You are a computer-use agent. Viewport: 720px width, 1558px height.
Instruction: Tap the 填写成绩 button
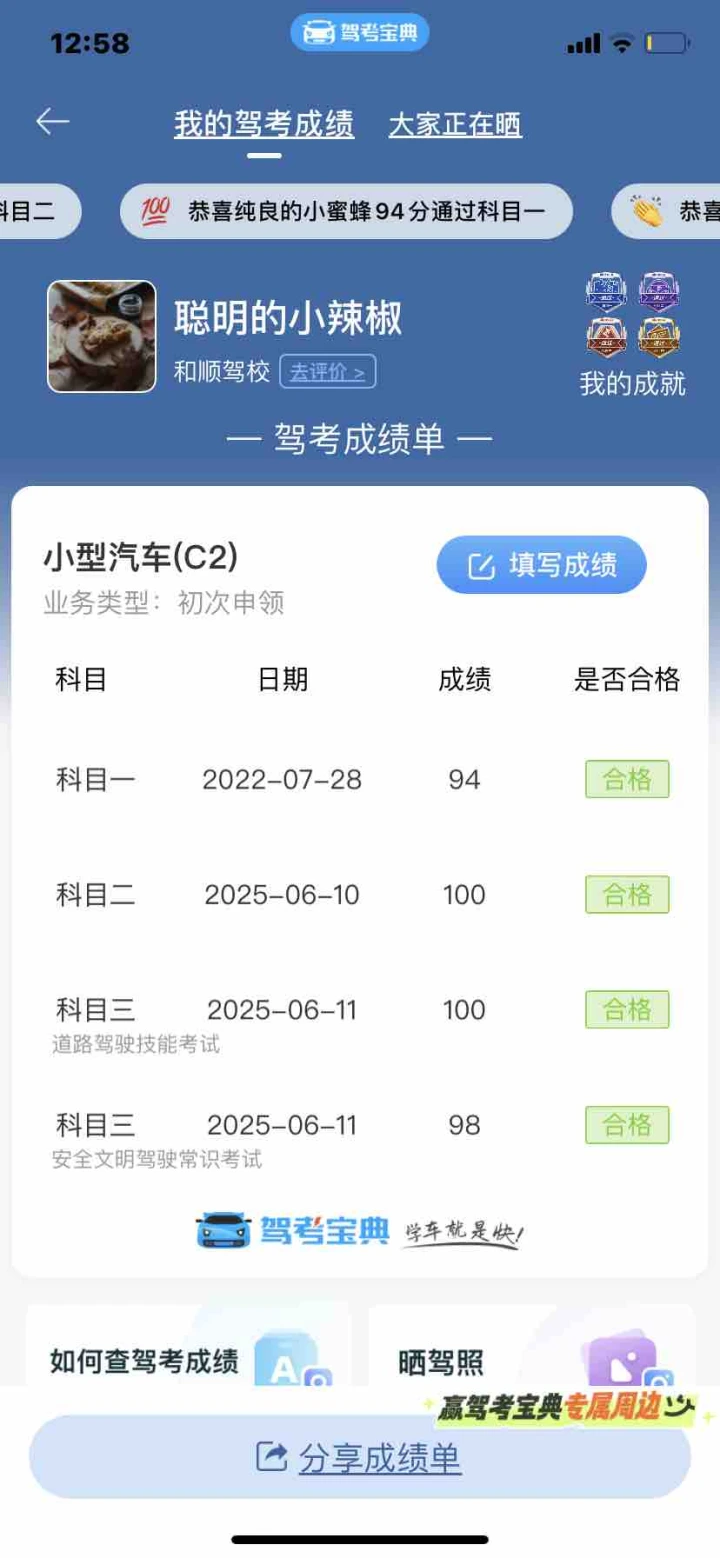pos(542,565)
